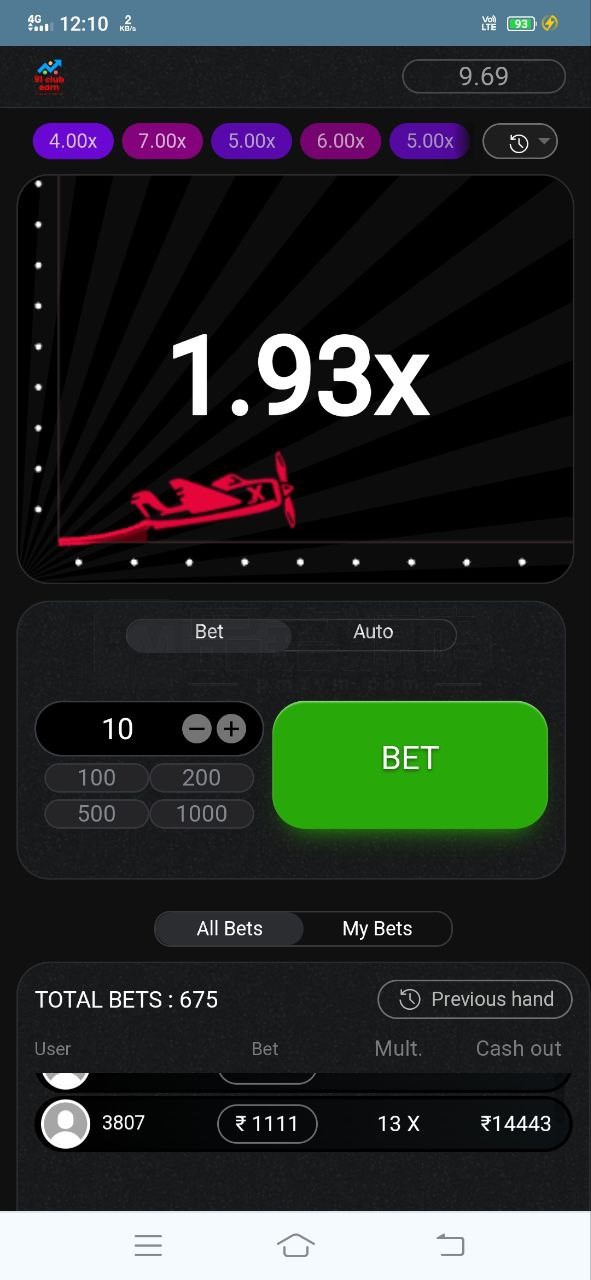Open Previous hand results
Image resolution: width=591 pixels, height=1280 pixels.
[475, 999]
